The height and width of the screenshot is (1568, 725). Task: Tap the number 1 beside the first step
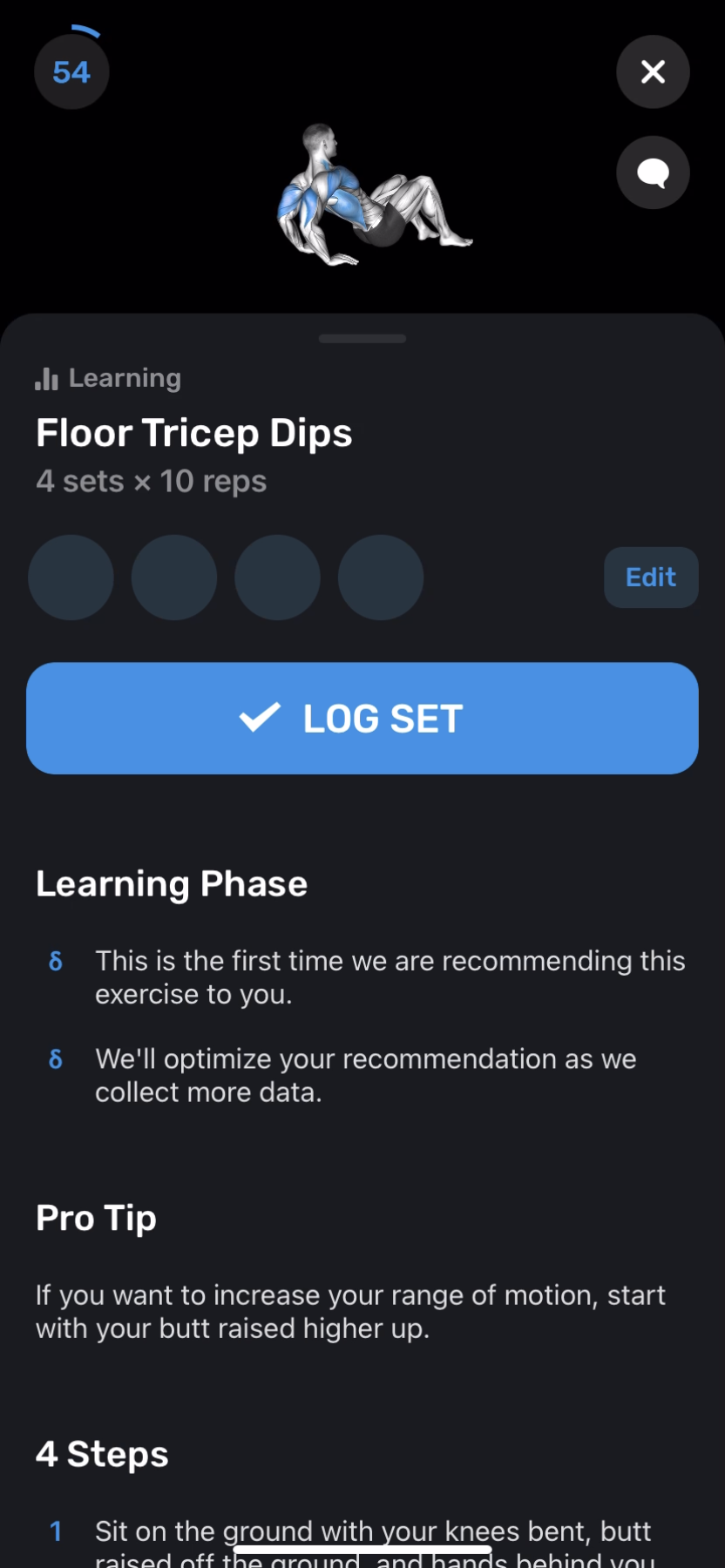pos(55,1531)
